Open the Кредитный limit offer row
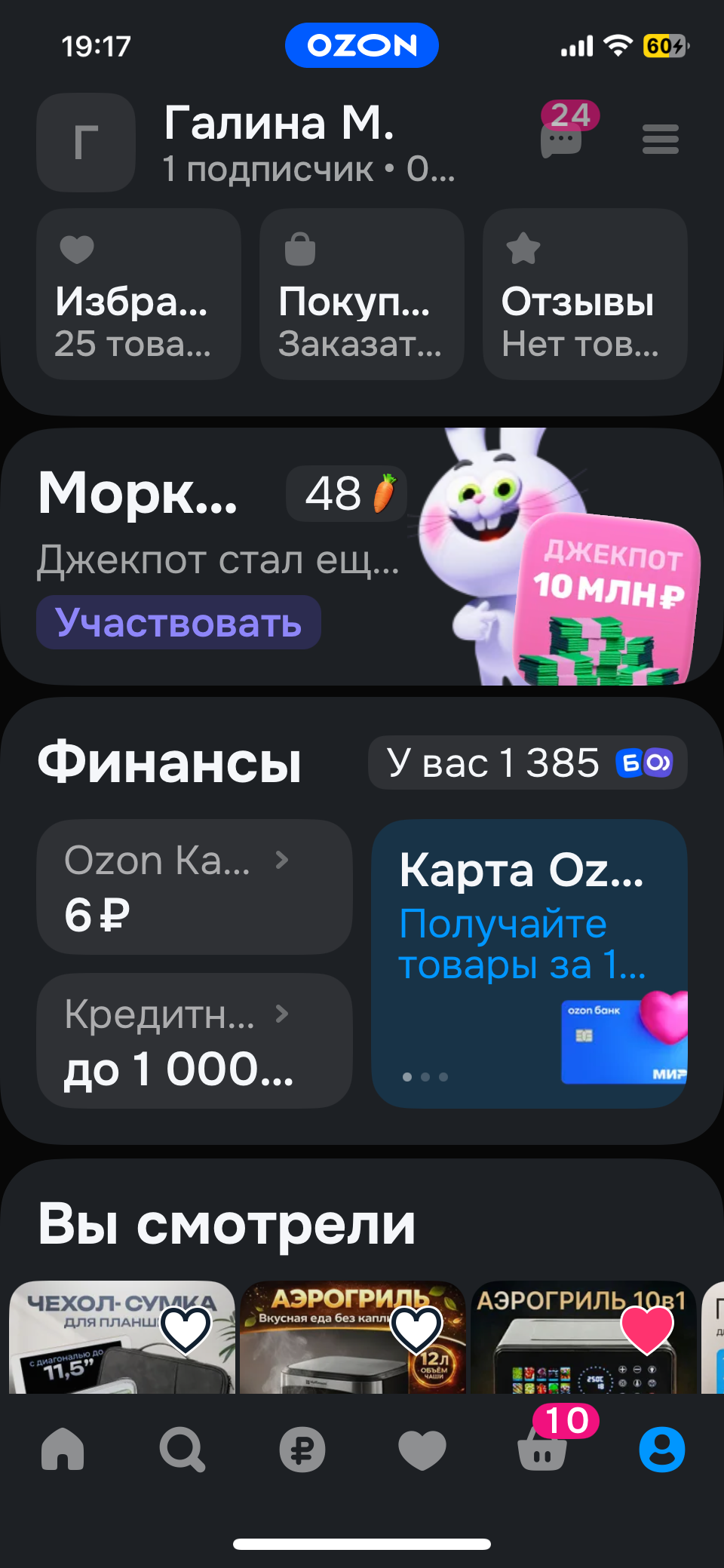The height and width of the screenshot is (1568, 724). (195, 1041)
